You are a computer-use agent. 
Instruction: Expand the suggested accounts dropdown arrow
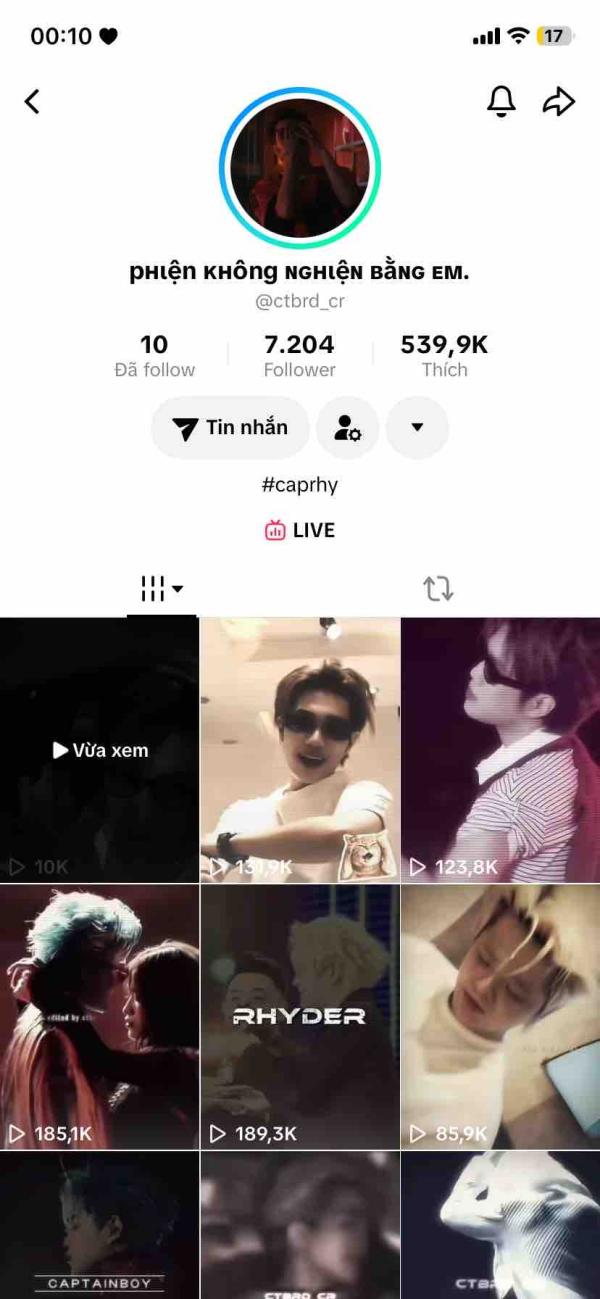point(417,428)
